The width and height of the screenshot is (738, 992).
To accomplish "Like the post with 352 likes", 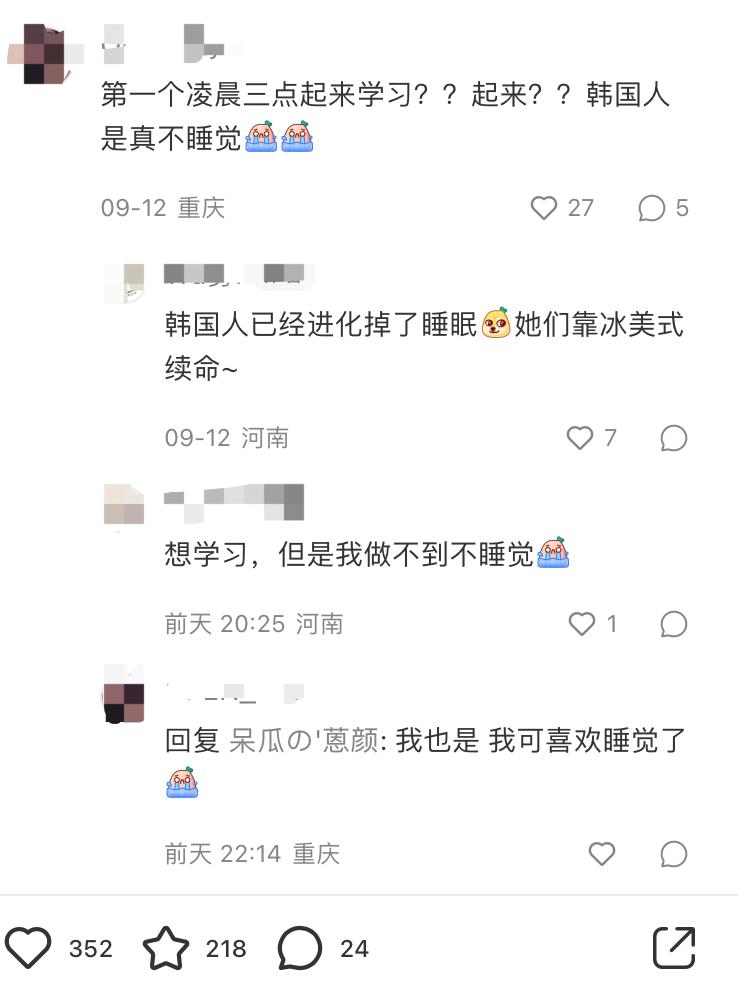I will (x=28, y=947).
